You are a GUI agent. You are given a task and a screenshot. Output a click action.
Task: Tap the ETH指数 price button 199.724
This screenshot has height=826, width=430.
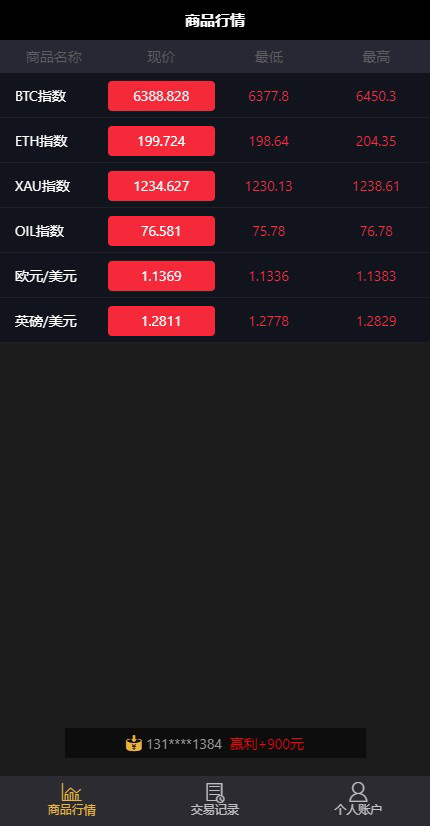point(161,141)
